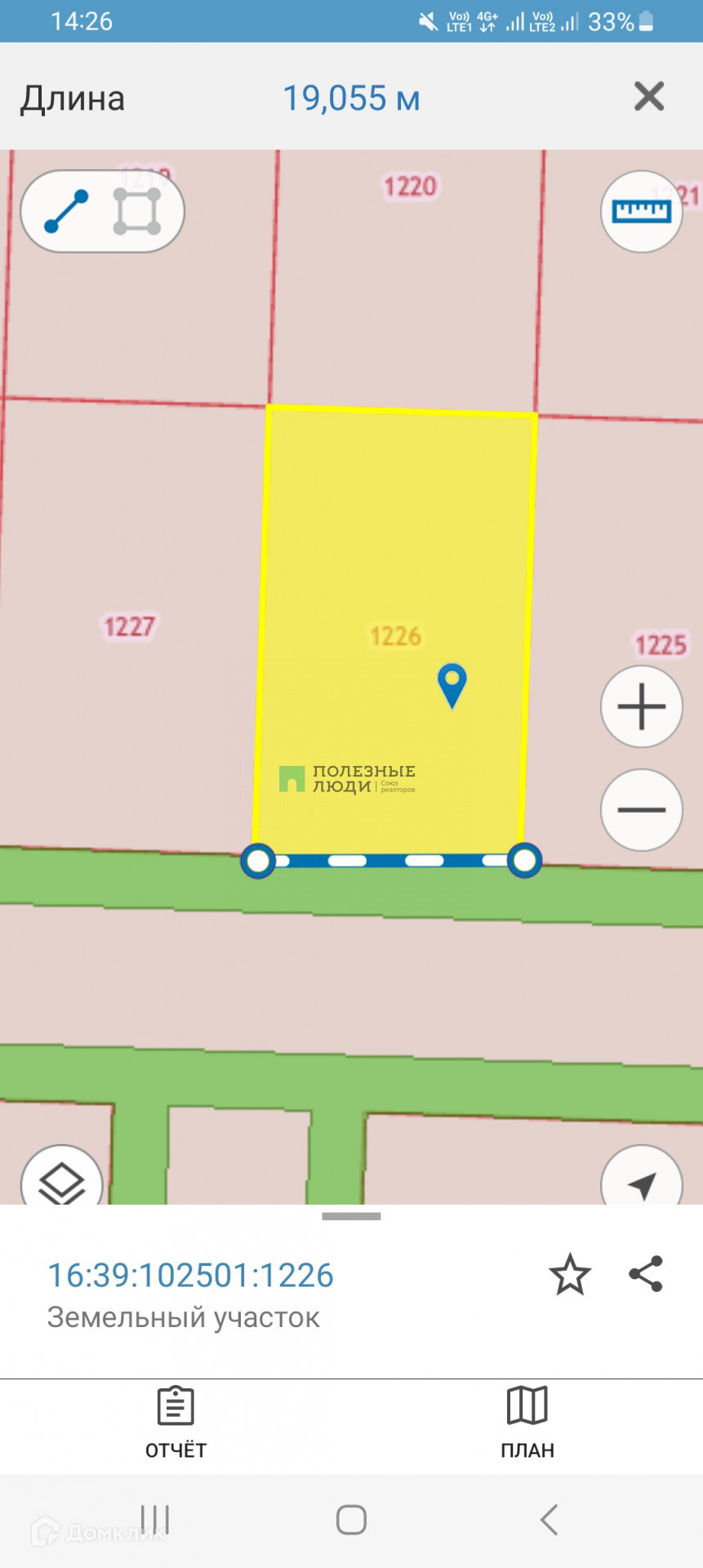
Task: Open the map layers selector
Action: [x=62, y=1180]
